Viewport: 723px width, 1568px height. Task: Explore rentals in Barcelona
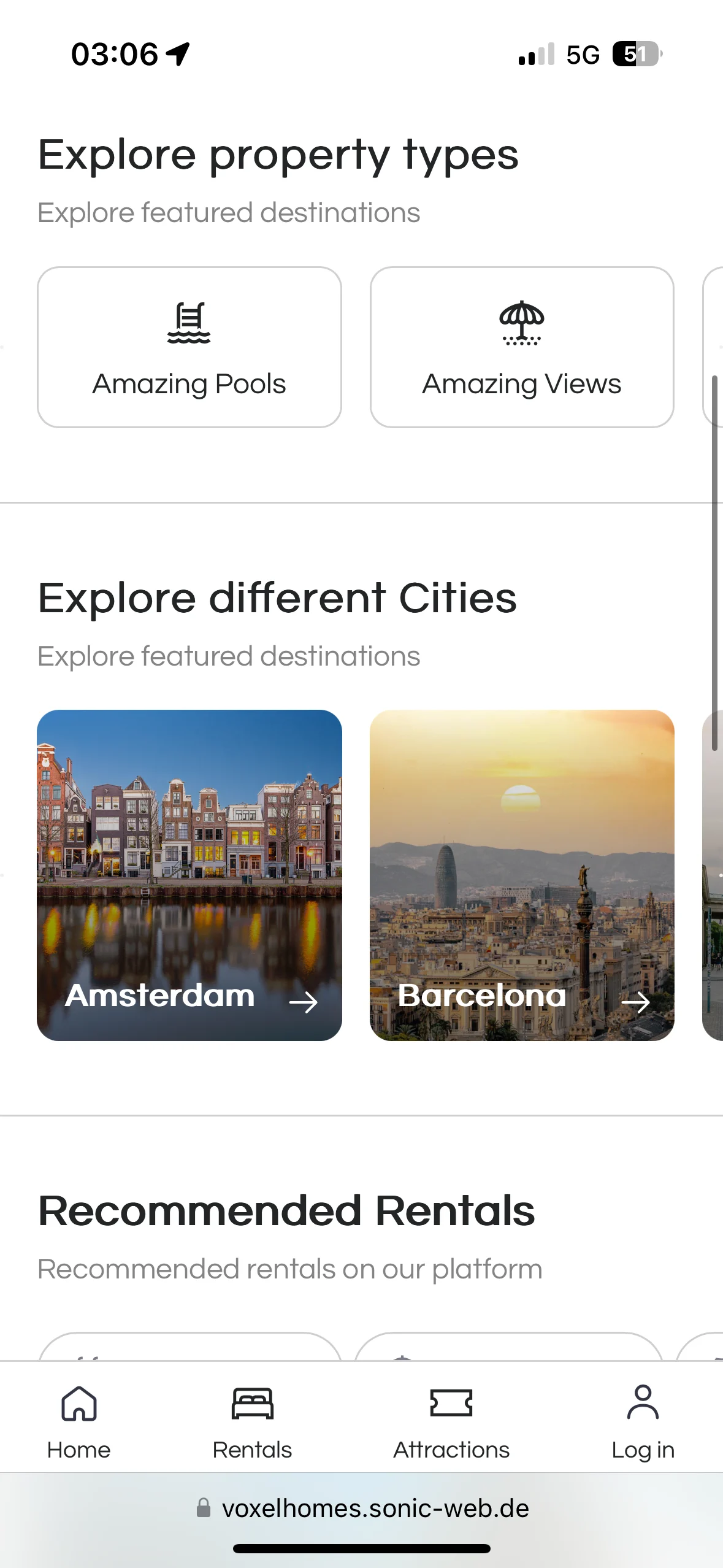[x=522, y=875]
